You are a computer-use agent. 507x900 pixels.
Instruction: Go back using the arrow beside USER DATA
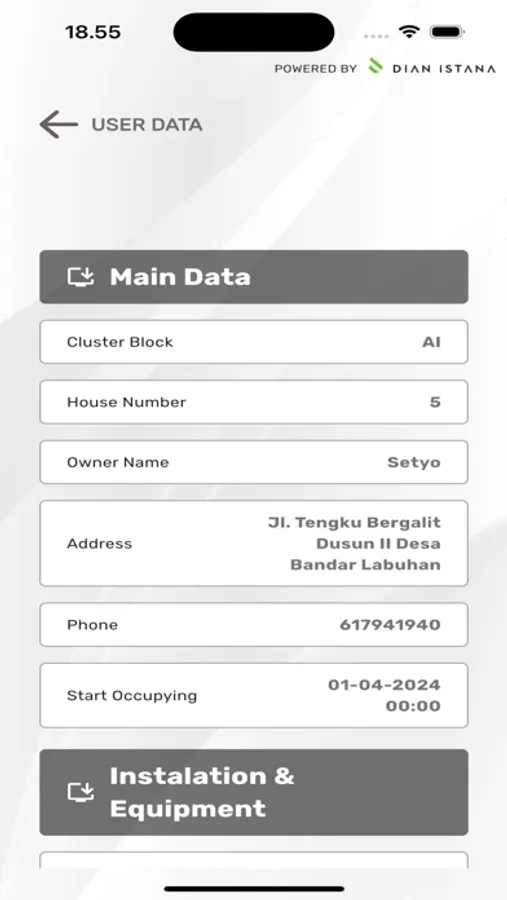(59, 125)
